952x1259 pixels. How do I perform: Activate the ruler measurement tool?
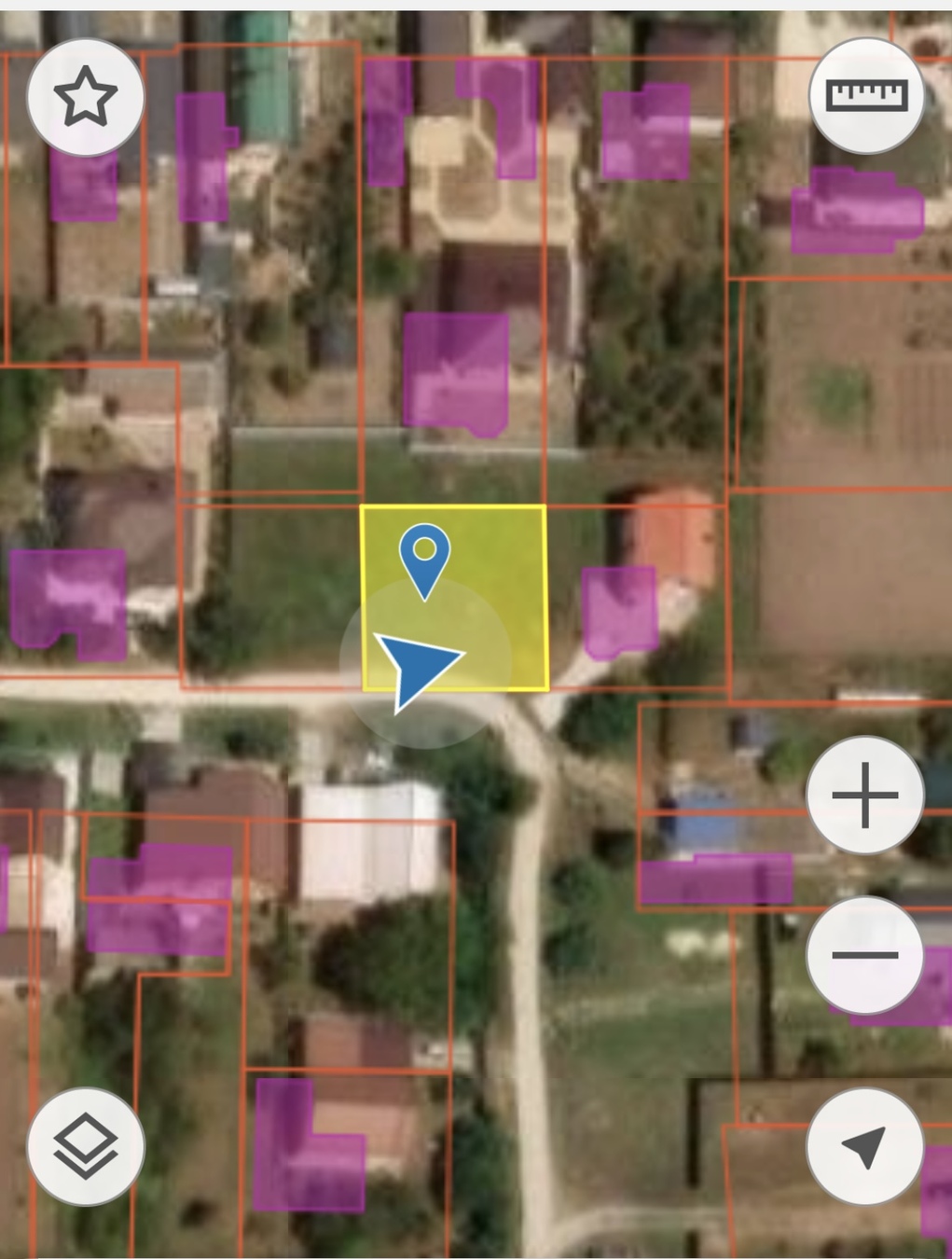(x=866, y=95)
